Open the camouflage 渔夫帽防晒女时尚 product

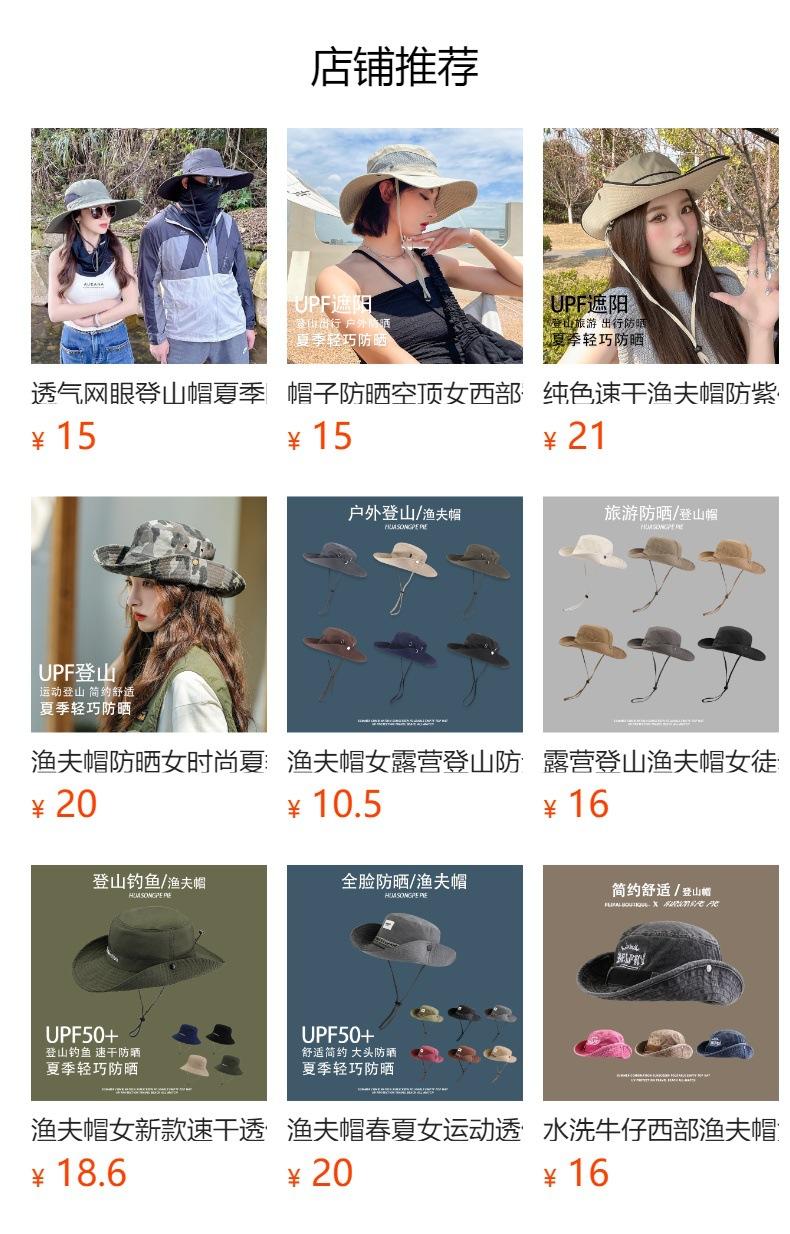click(149, 614)
